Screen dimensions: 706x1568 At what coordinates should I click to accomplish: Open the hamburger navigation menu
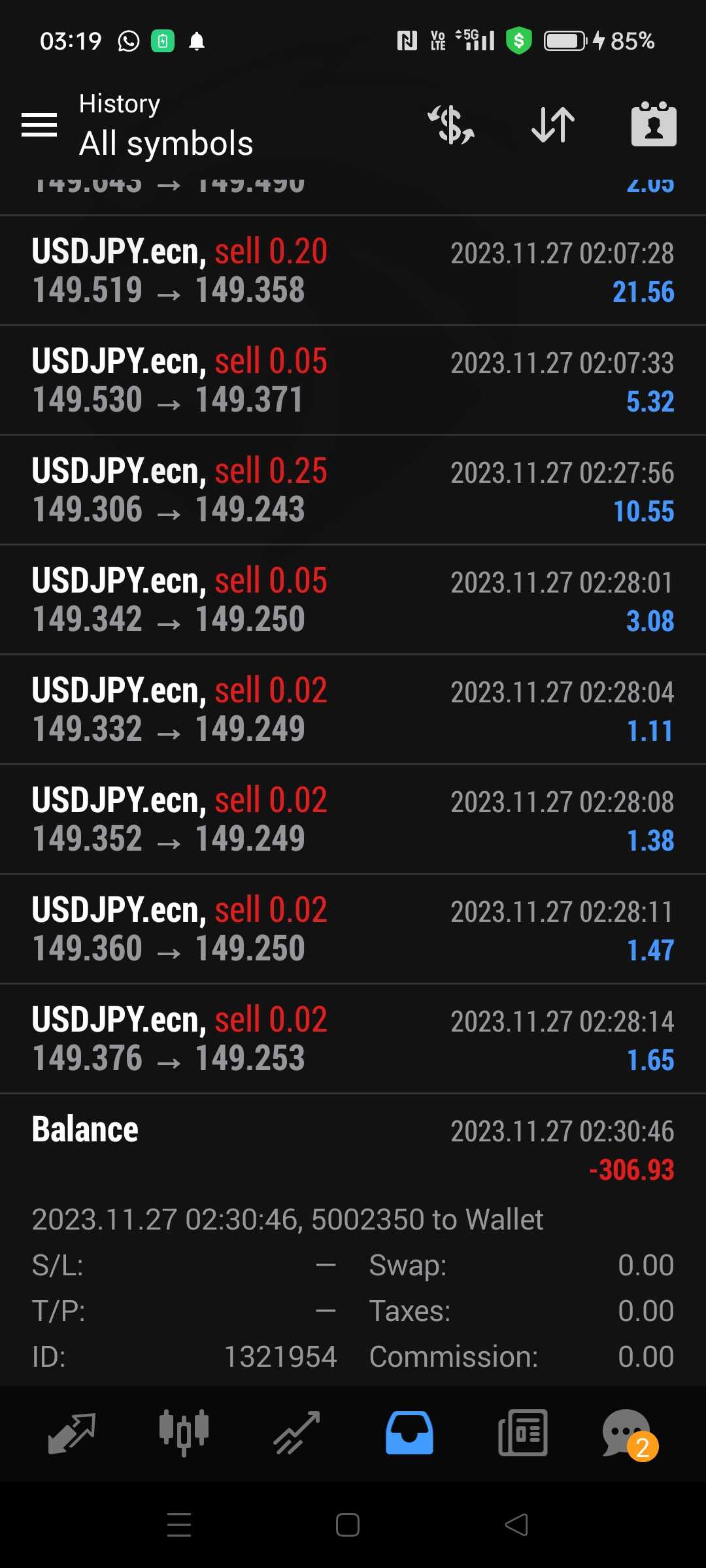click(39, 125)
